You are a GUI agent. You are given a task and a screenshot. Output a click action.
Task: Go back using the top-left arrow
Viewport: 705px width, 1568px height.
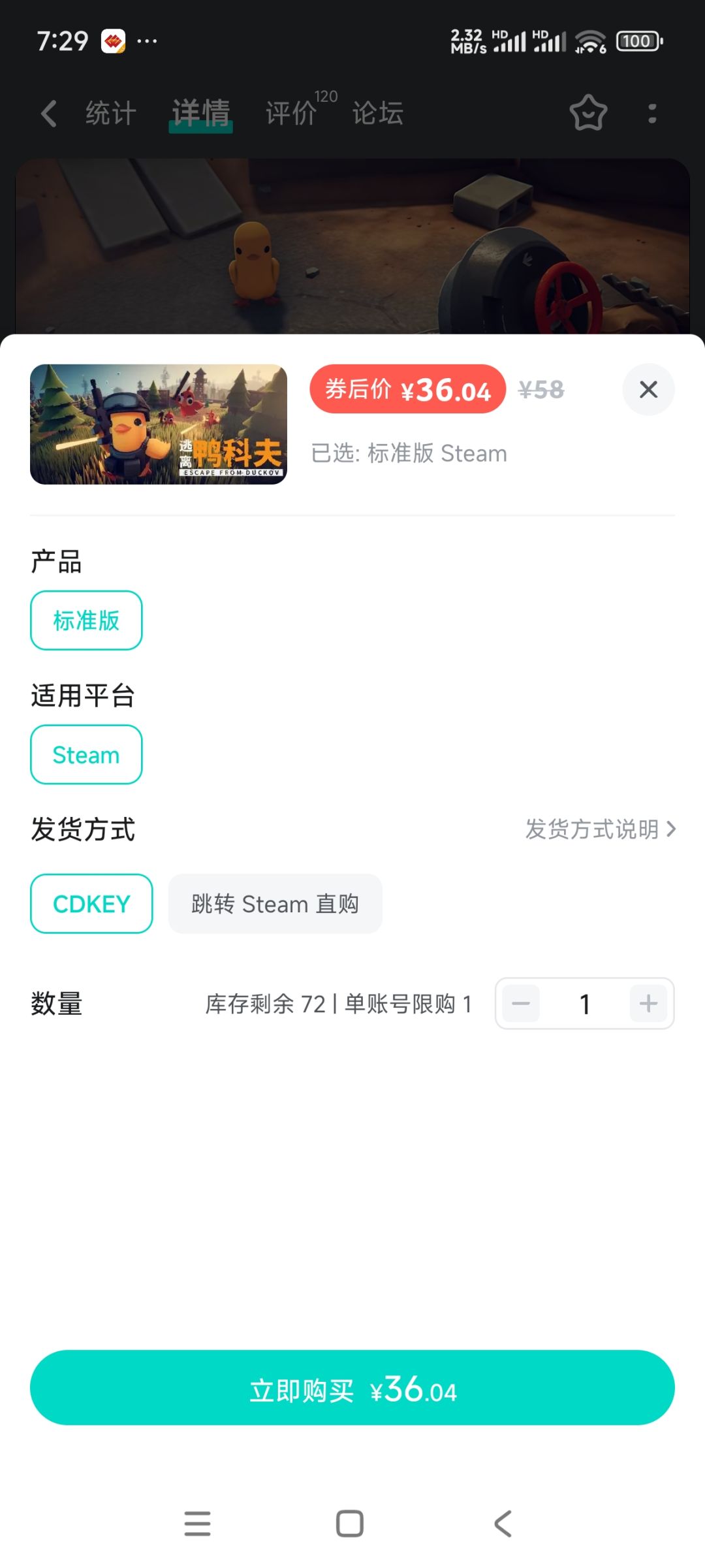click(49, 114)
